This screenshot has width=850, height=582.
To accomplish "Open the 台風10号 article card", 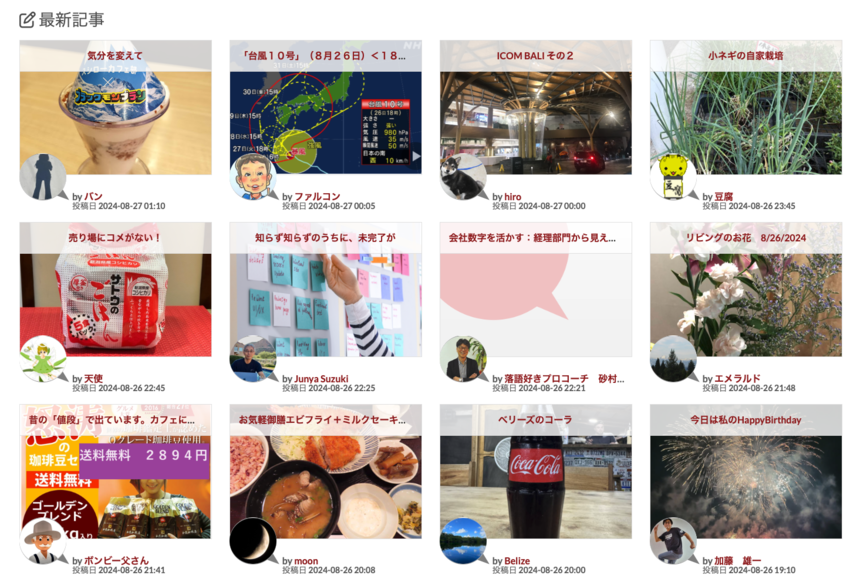I will click(325, 56).
